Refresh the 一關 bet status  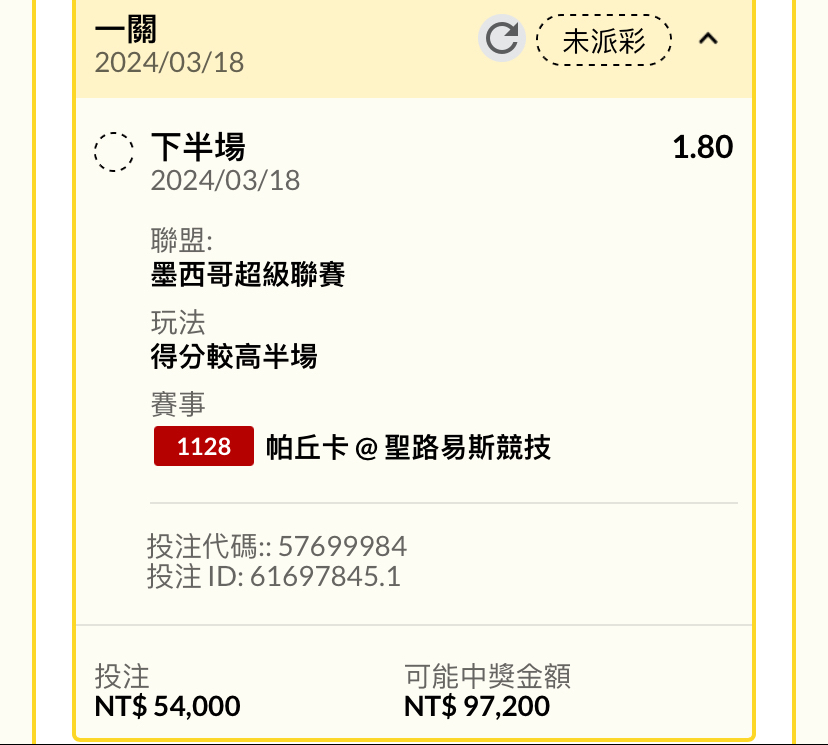[x=501, y=40]
